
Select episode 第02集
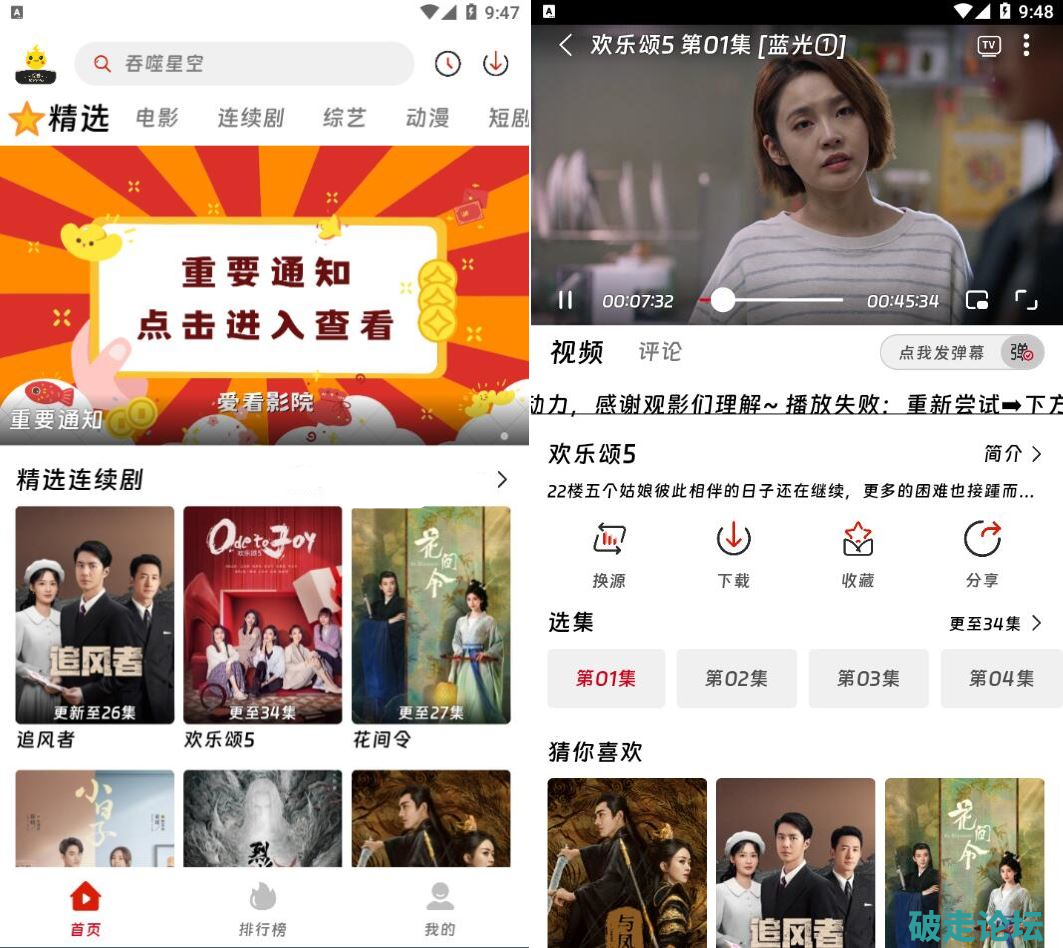click(x=736, y=678)
